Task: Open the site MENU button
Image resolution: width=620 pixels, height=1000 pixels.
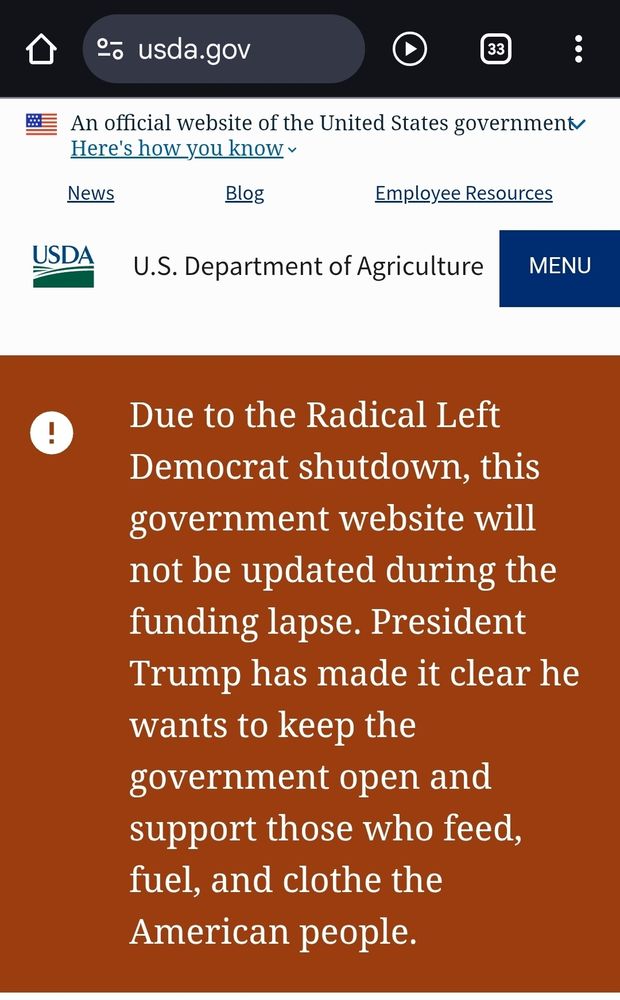Action: pos(559,266)
